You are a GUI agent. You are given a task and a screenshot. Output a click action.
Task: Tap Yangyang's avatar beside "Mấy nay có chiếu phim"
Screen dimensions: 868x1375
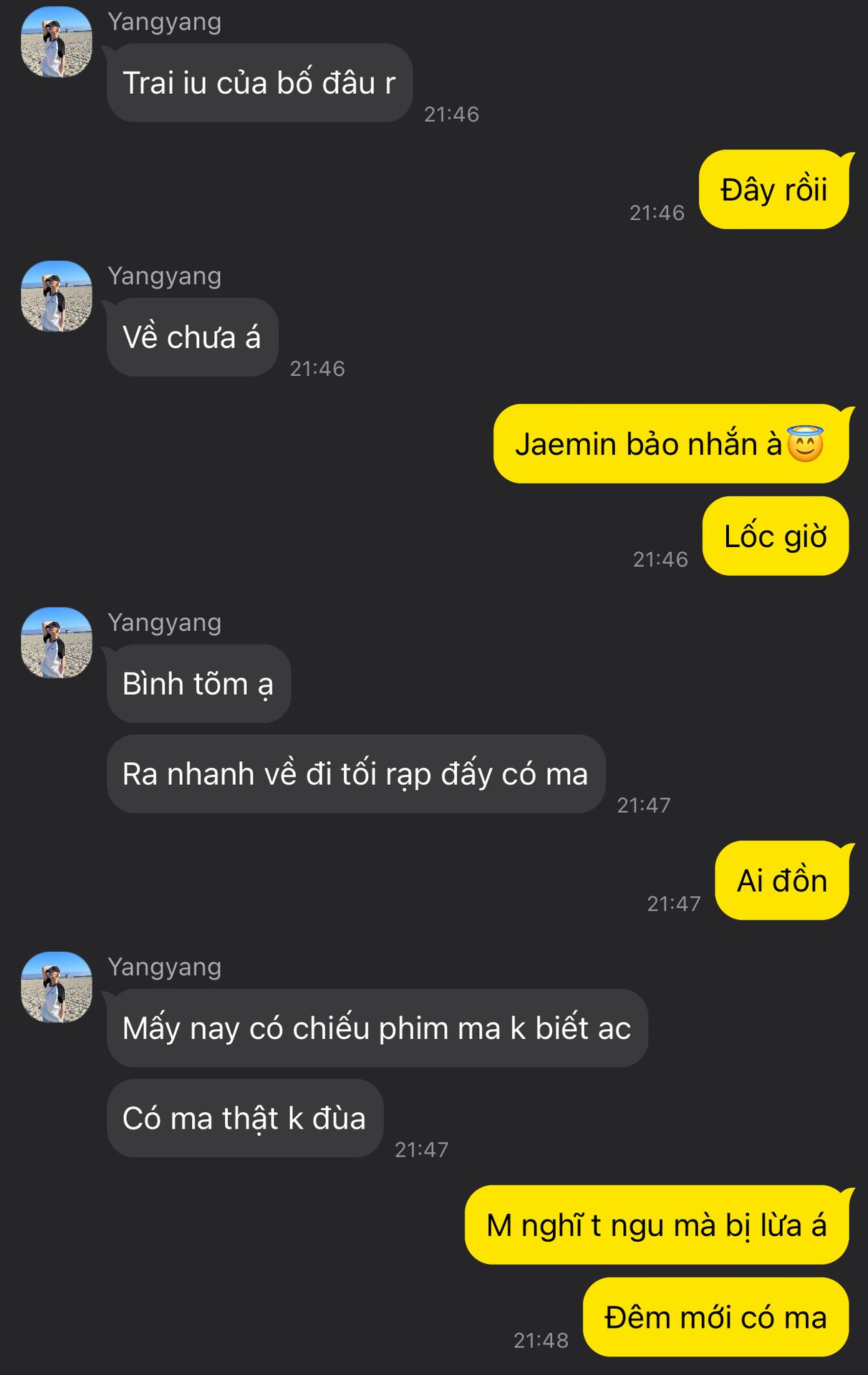point(57,987)
